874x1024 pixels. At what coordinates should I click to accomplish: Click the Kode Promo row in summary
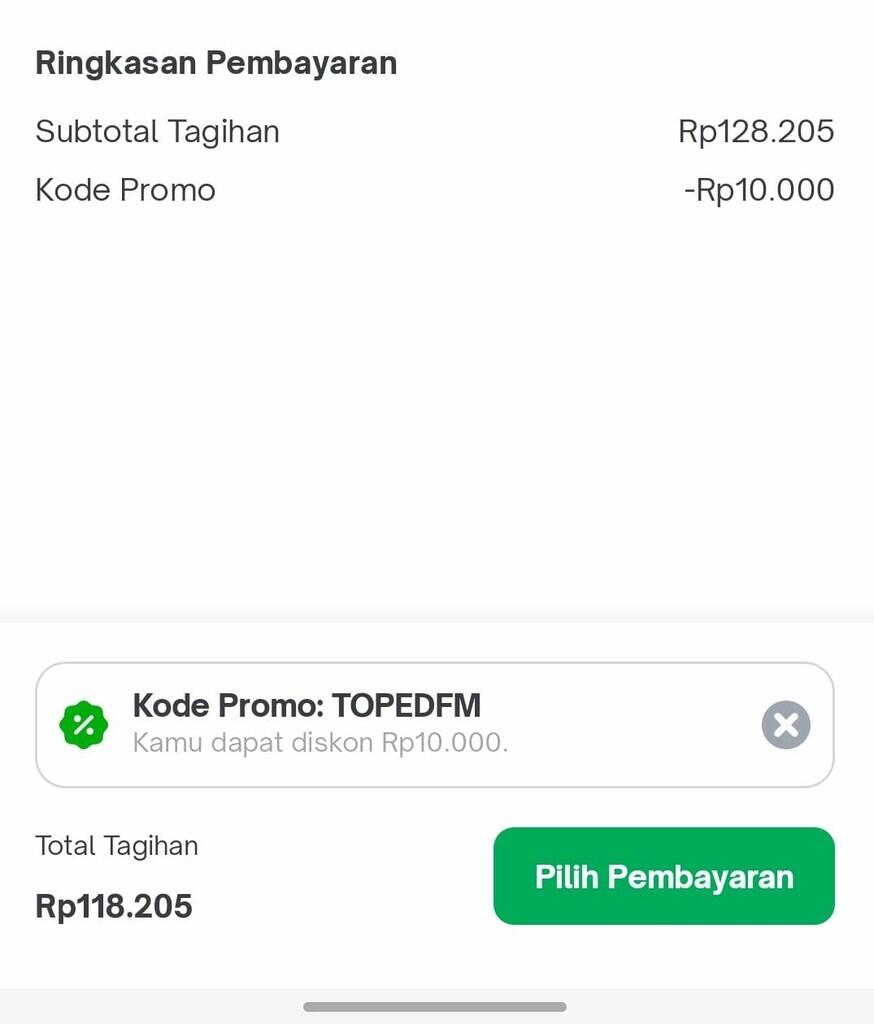(125, 190)
